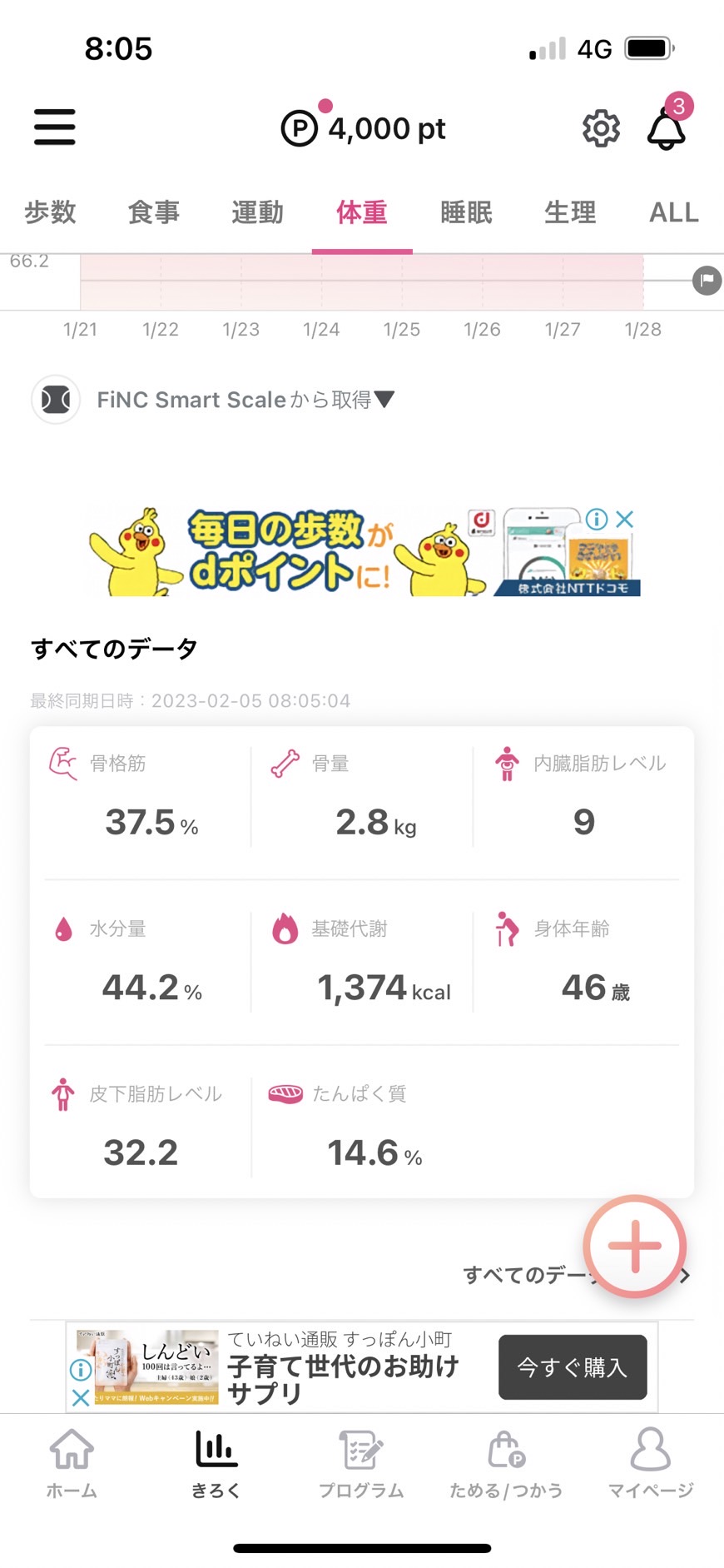
Task: Tap the pink plus floating button
Action: pyautogui.click(x=635, y=1247)
